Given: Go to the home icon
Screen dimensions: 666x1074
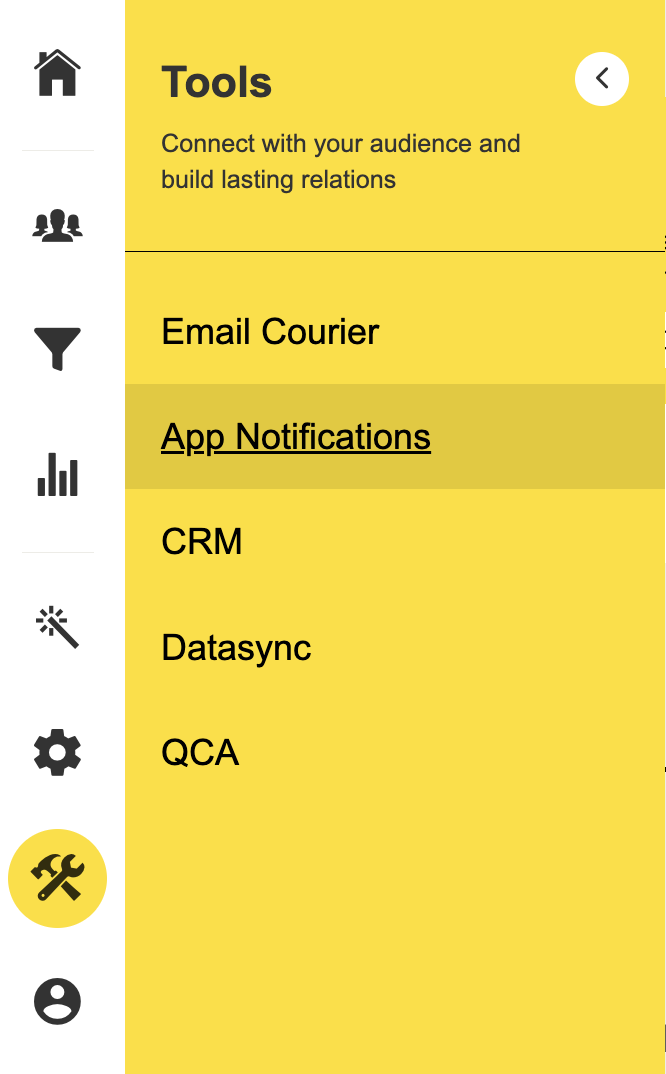Looking at the screenshot, I should tap(57, 73).
